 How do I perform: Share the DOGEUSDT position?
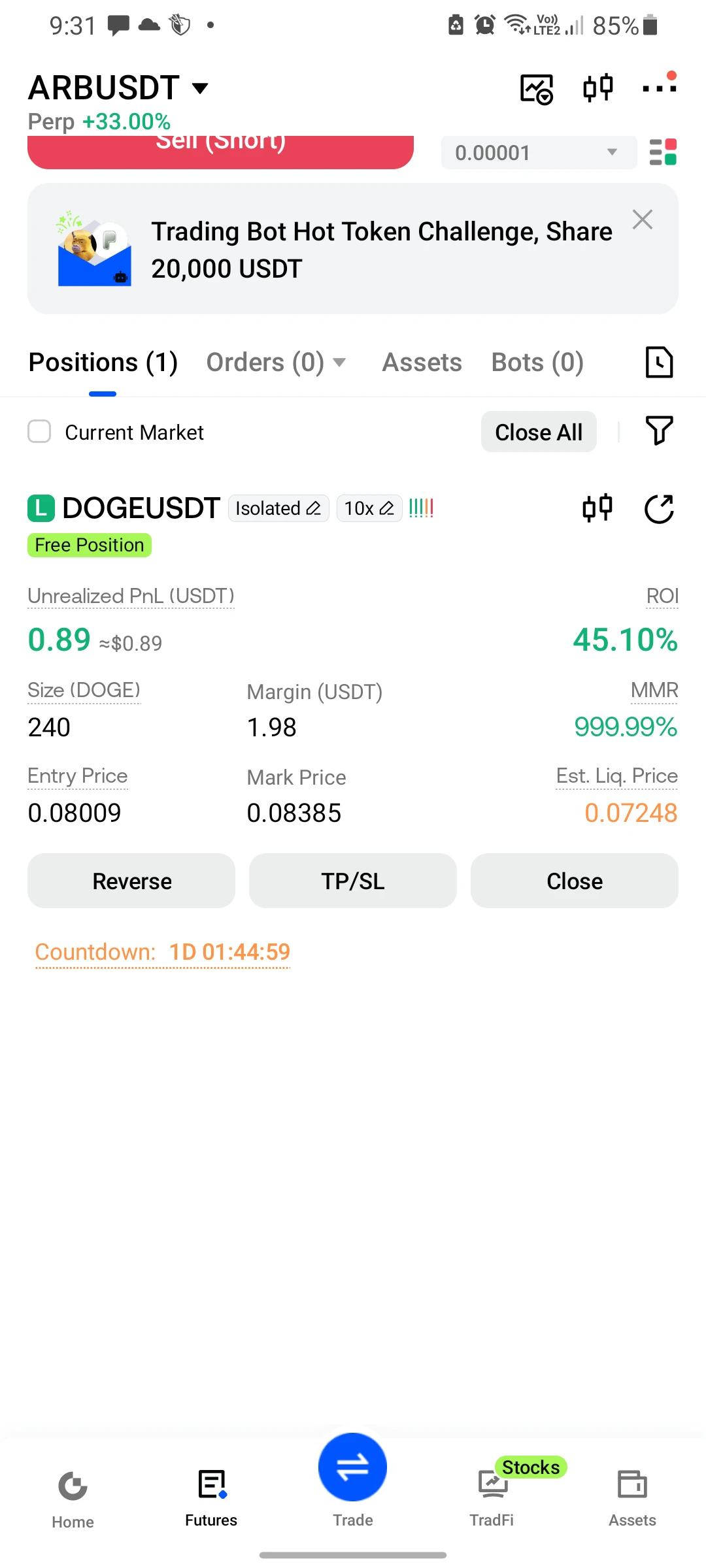(659, 509)
